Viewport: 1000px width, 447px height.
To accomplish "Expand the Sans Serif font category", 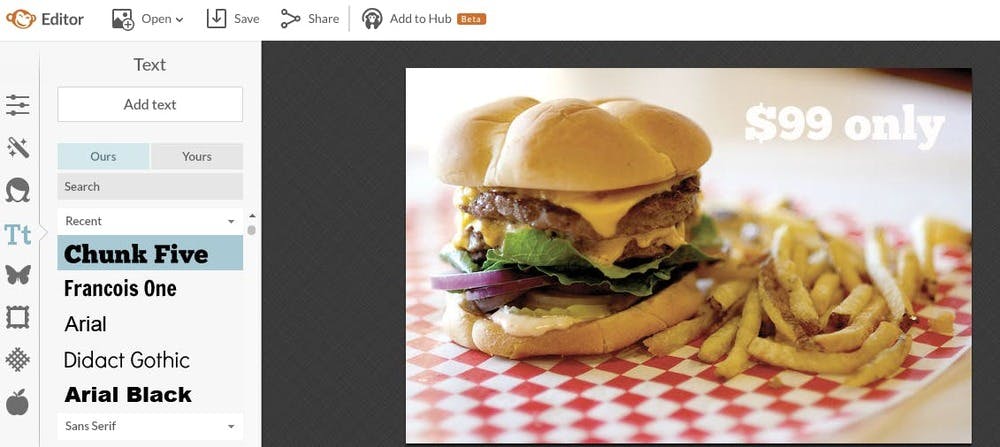I will tap(150, 426).
